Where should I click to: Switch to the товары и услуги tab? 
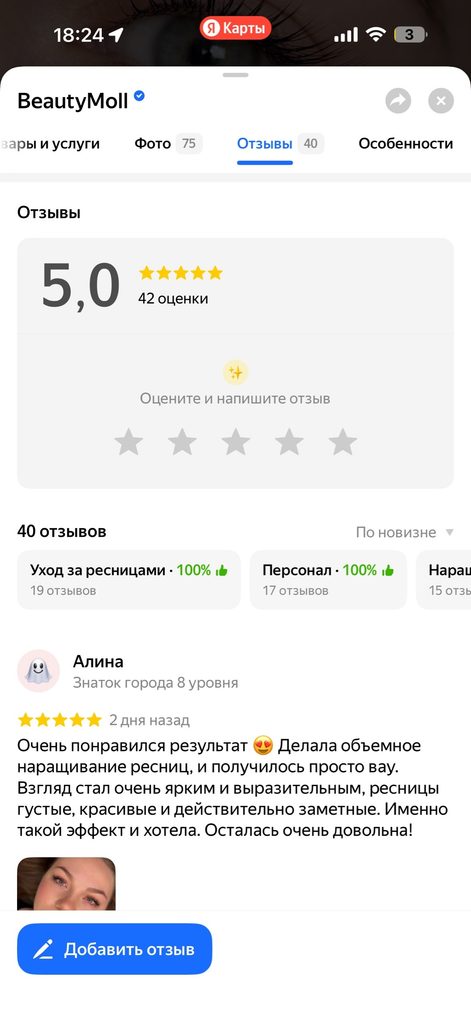click(x=50, y=144)
